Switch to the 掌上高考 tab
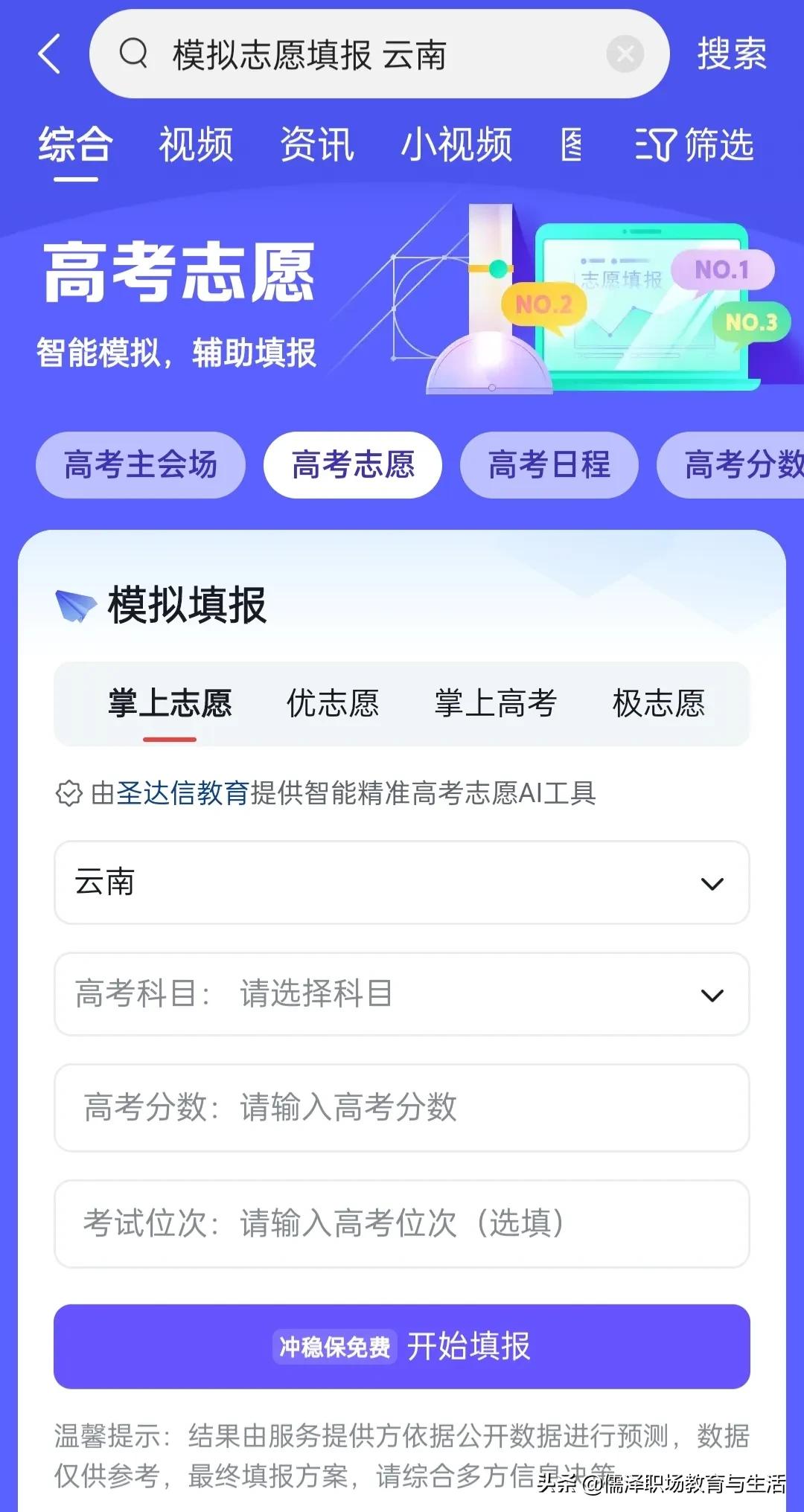This screenshot has width=804, height=1512. pyautogui.click(x=495, y=705)
